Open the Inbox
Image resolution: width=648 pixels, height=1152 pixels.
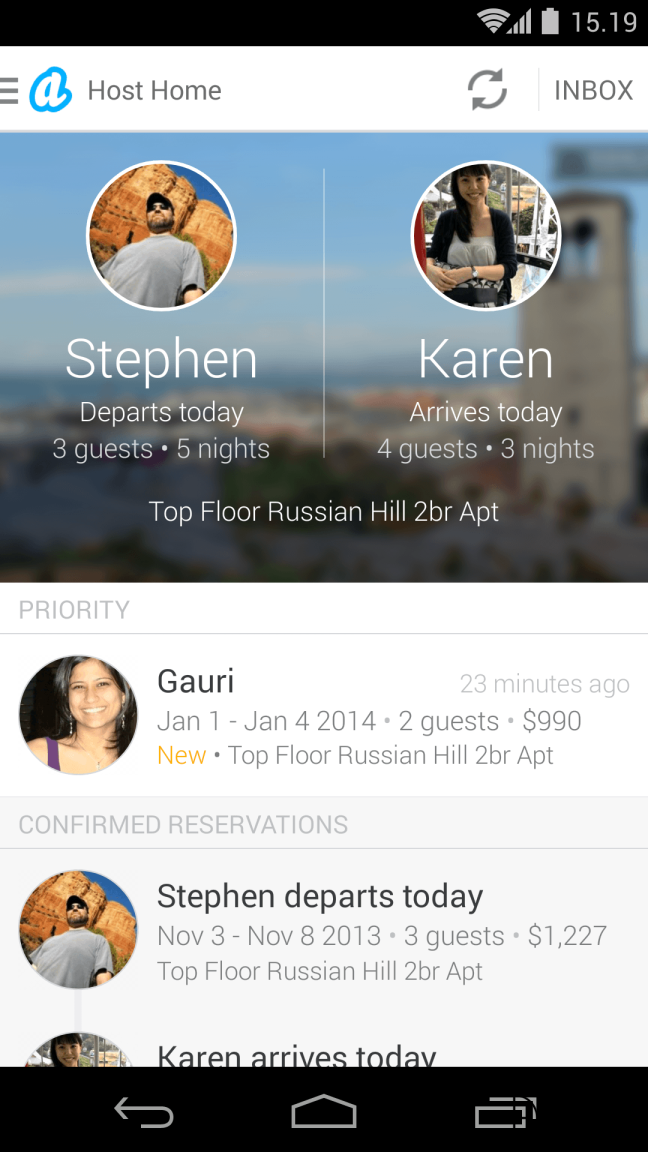tap(593, 90)
